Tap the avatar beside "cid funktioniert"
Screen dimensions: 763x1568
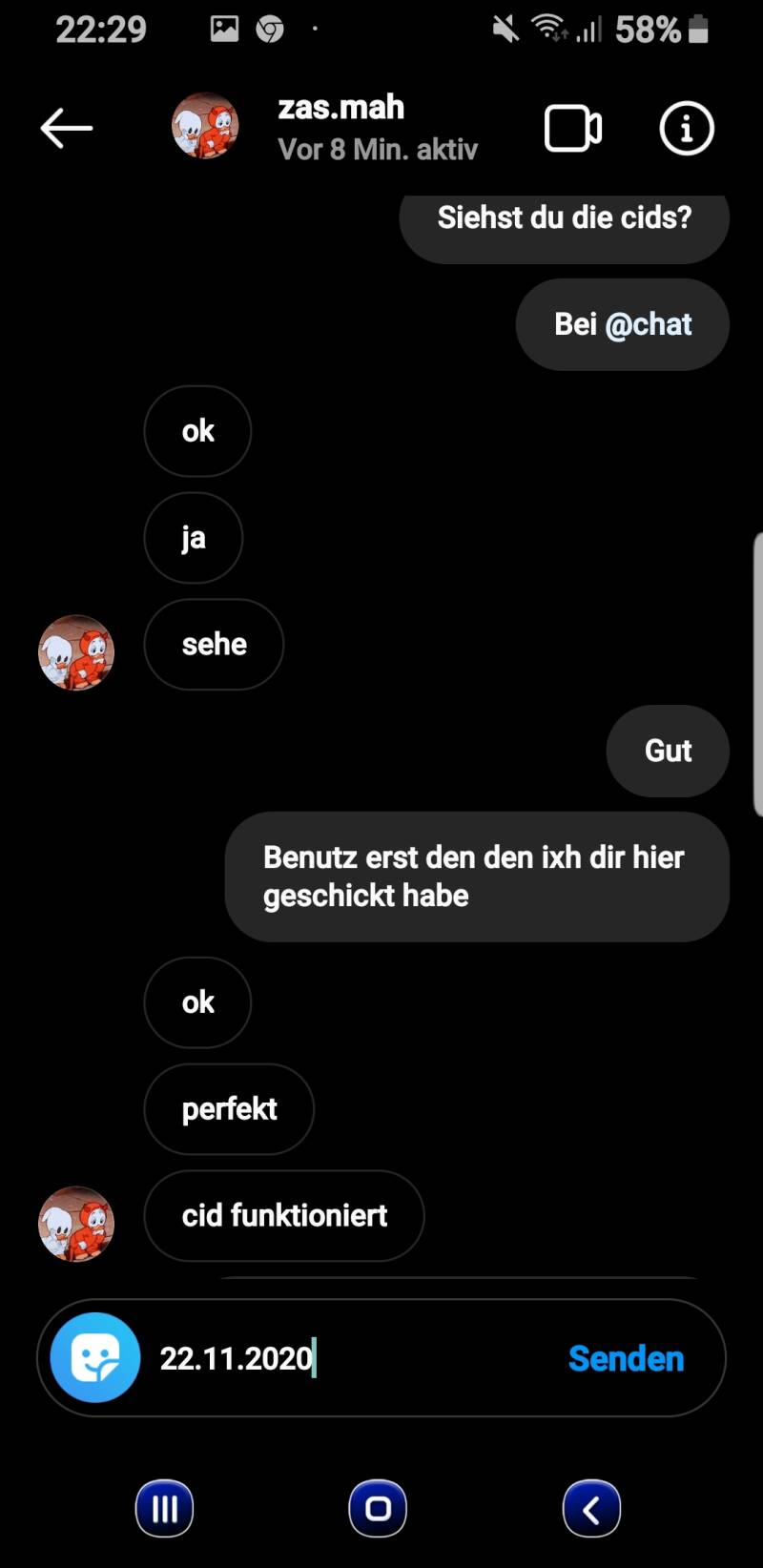[76, 1224]
